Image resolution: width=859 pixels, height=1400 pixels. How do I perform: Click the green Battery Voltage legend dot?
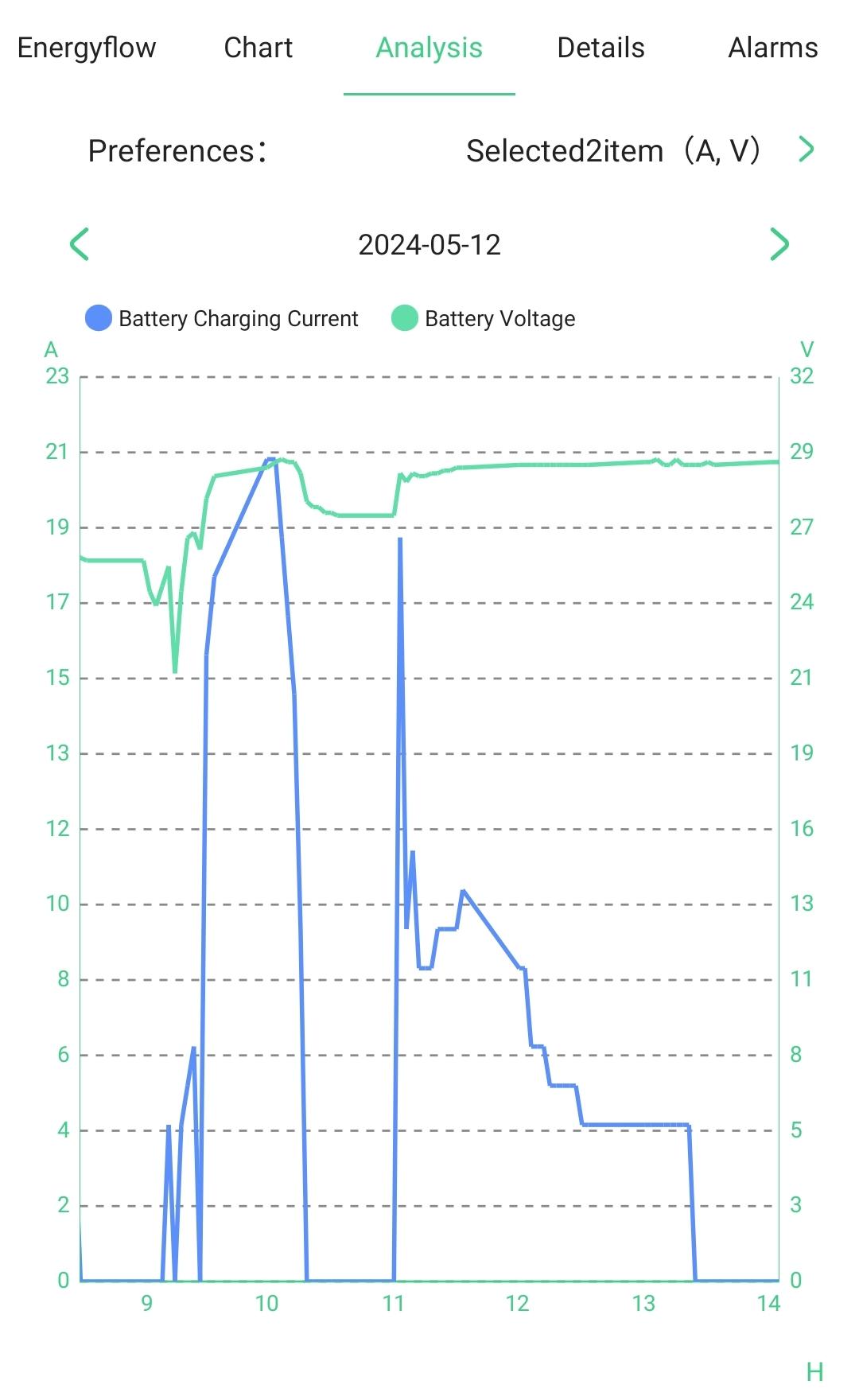coord(403,317)
